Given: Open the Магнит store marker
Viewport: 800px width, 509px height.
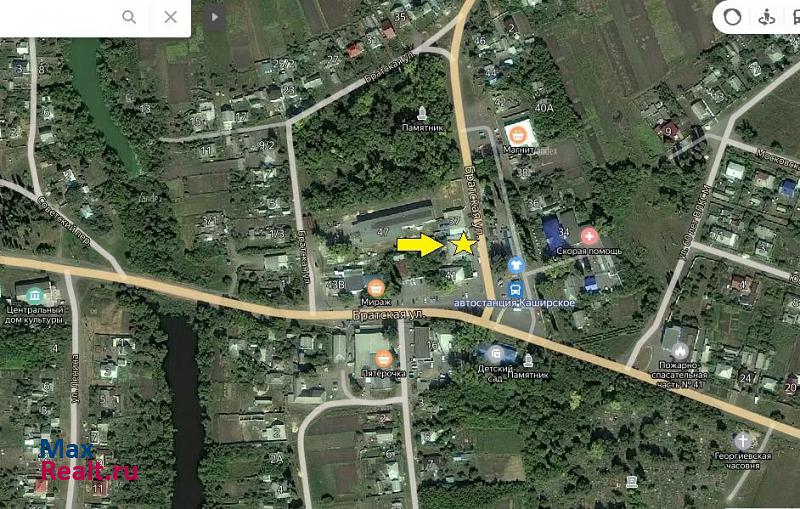Looking at the screenshot, I should coord(517,133).
